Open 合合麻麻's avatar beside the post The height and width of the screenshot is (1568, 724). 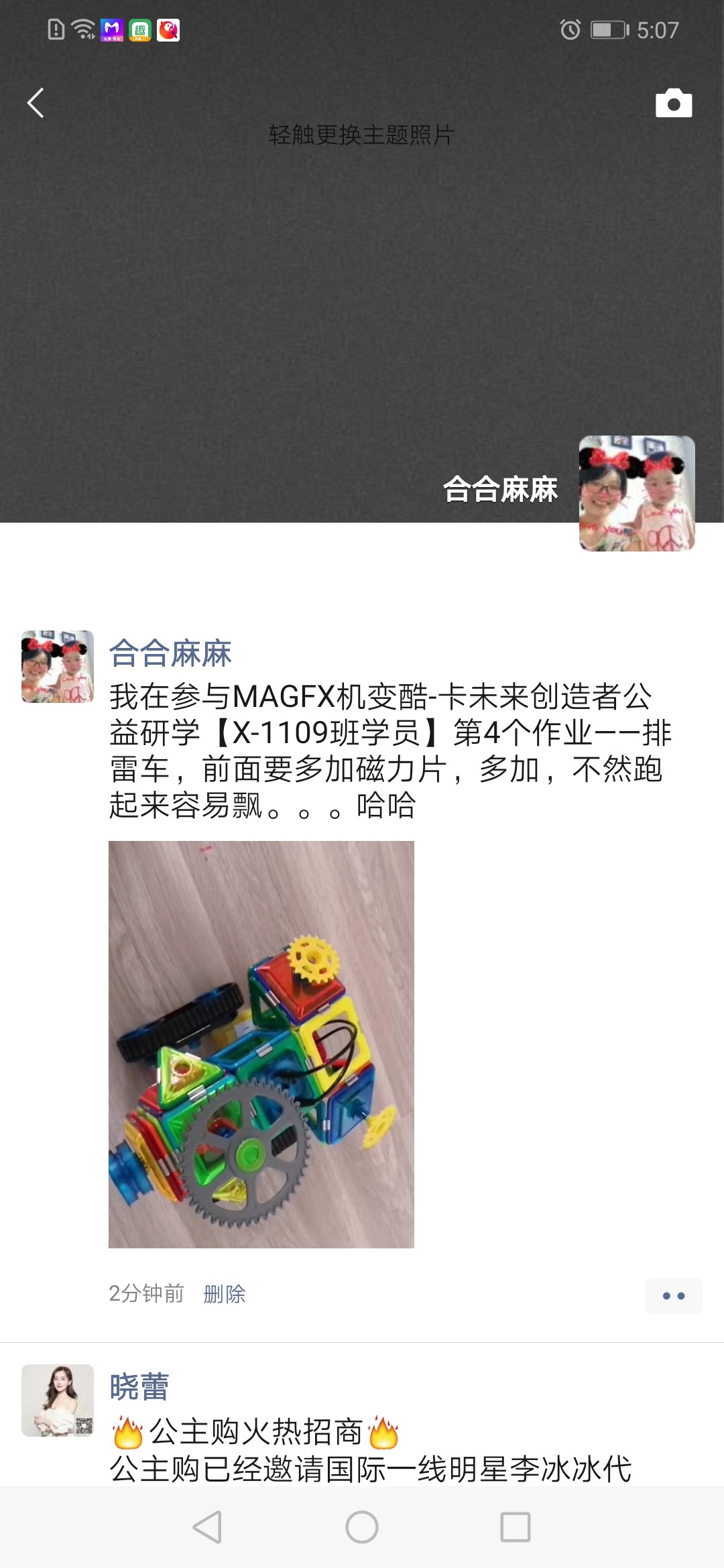[58, 666]
